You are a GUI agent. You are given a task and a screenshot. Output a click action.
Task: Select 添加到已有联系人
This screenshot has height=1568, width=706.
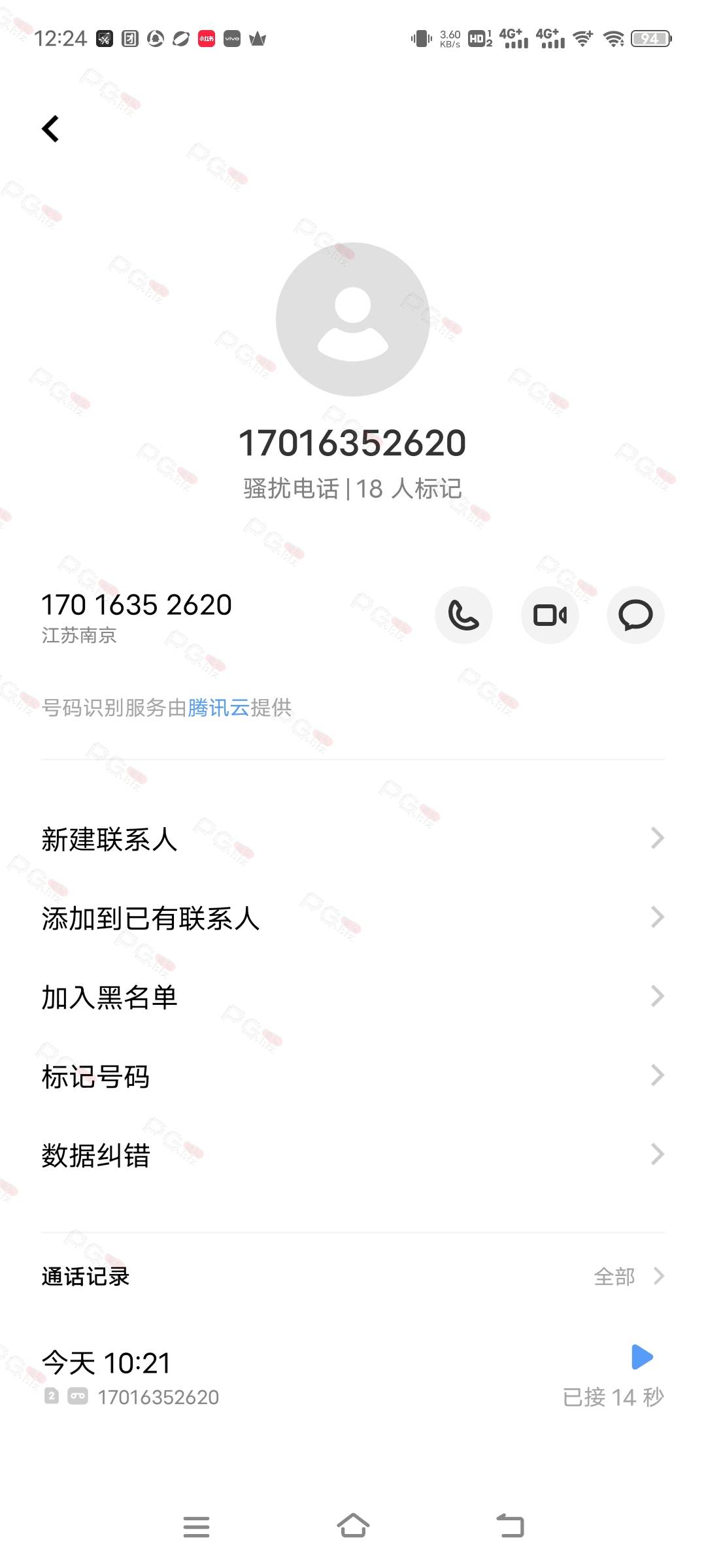(353, 918)
